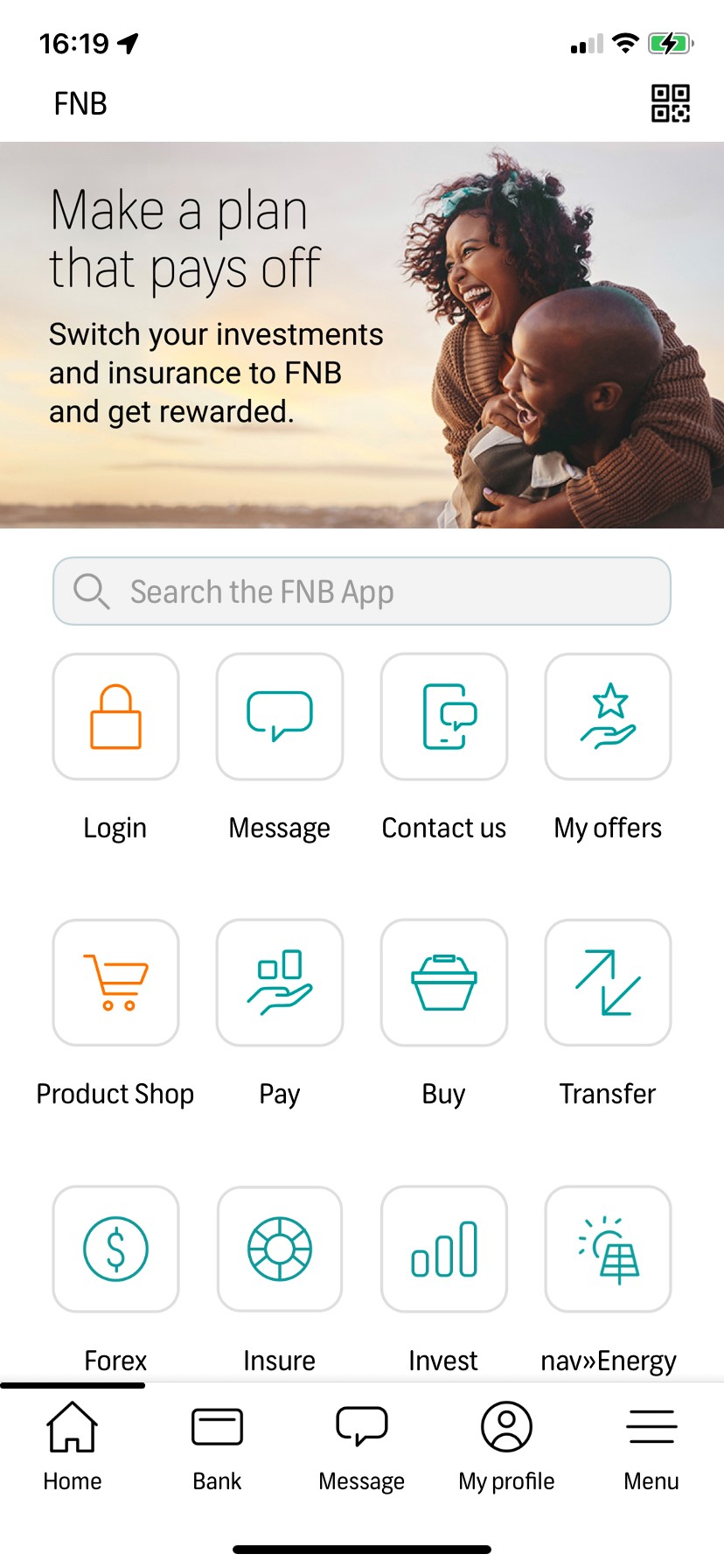Tap the Search the FNB App field

(362, 591)
